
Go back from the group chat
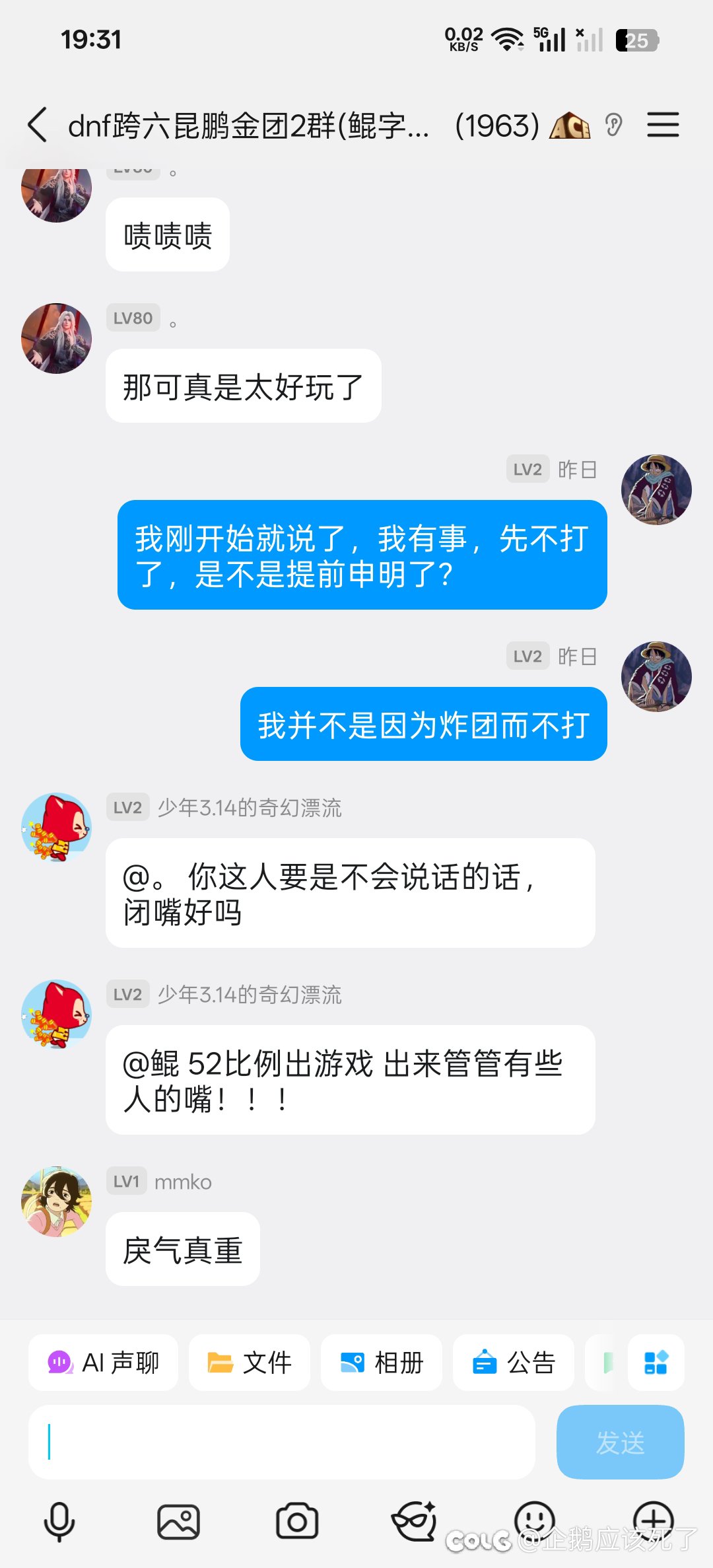(x=38, y=125)
